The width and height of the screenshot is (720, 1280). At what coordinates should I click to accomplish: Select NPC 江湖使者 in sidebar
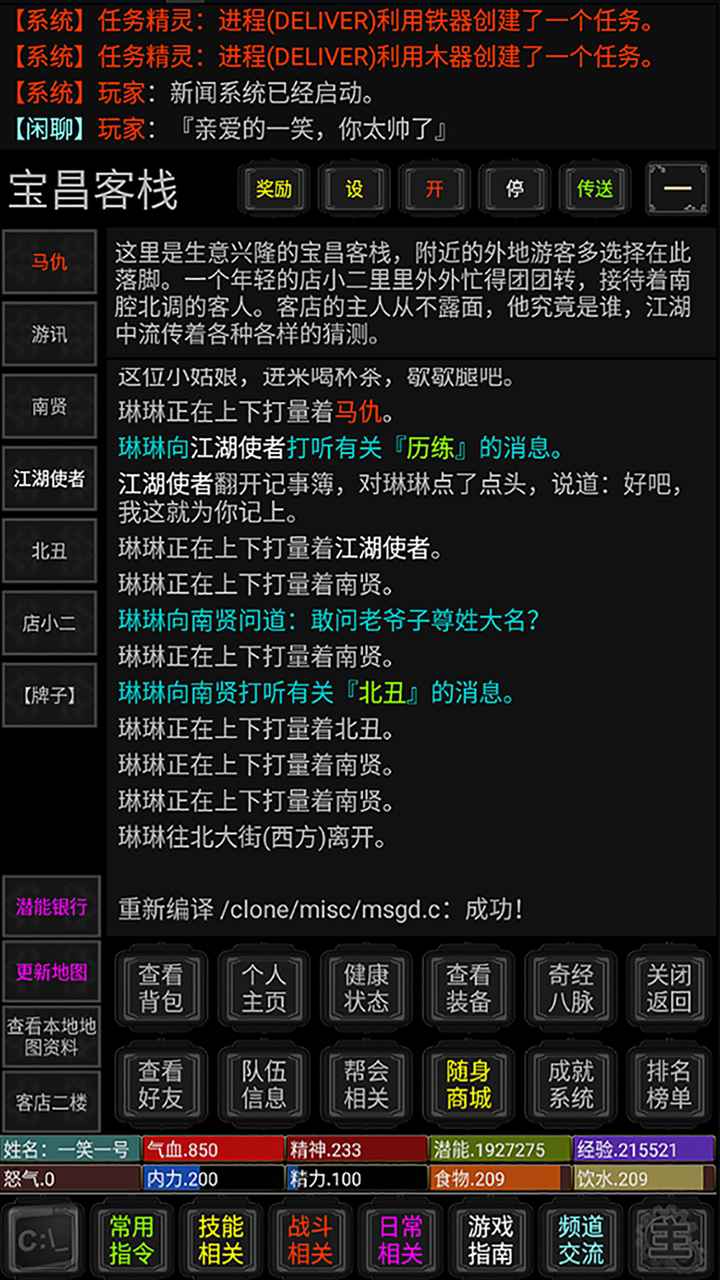coord(49,478)
